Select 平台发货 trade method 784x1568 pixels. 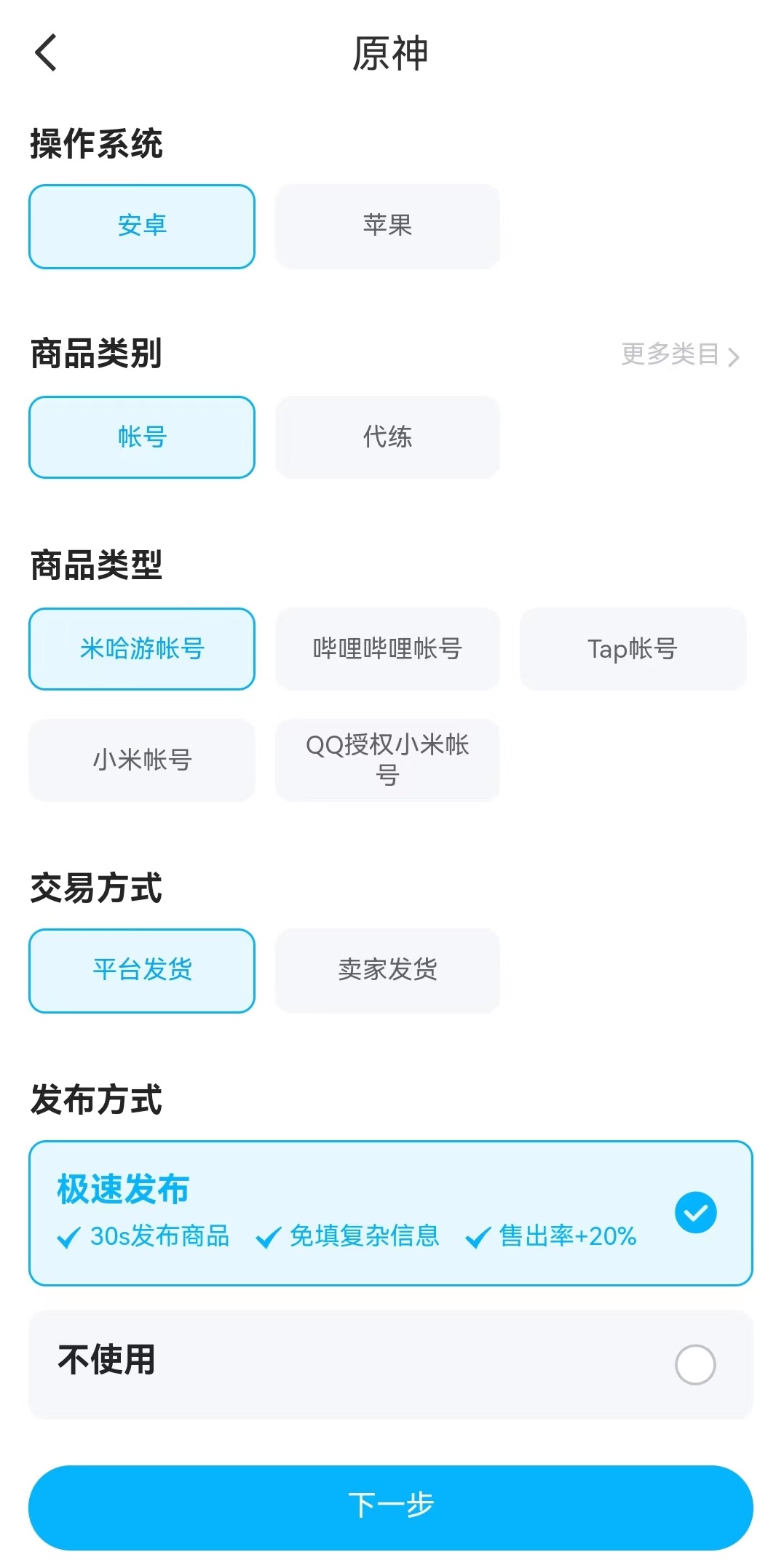[x=142, y=971]
